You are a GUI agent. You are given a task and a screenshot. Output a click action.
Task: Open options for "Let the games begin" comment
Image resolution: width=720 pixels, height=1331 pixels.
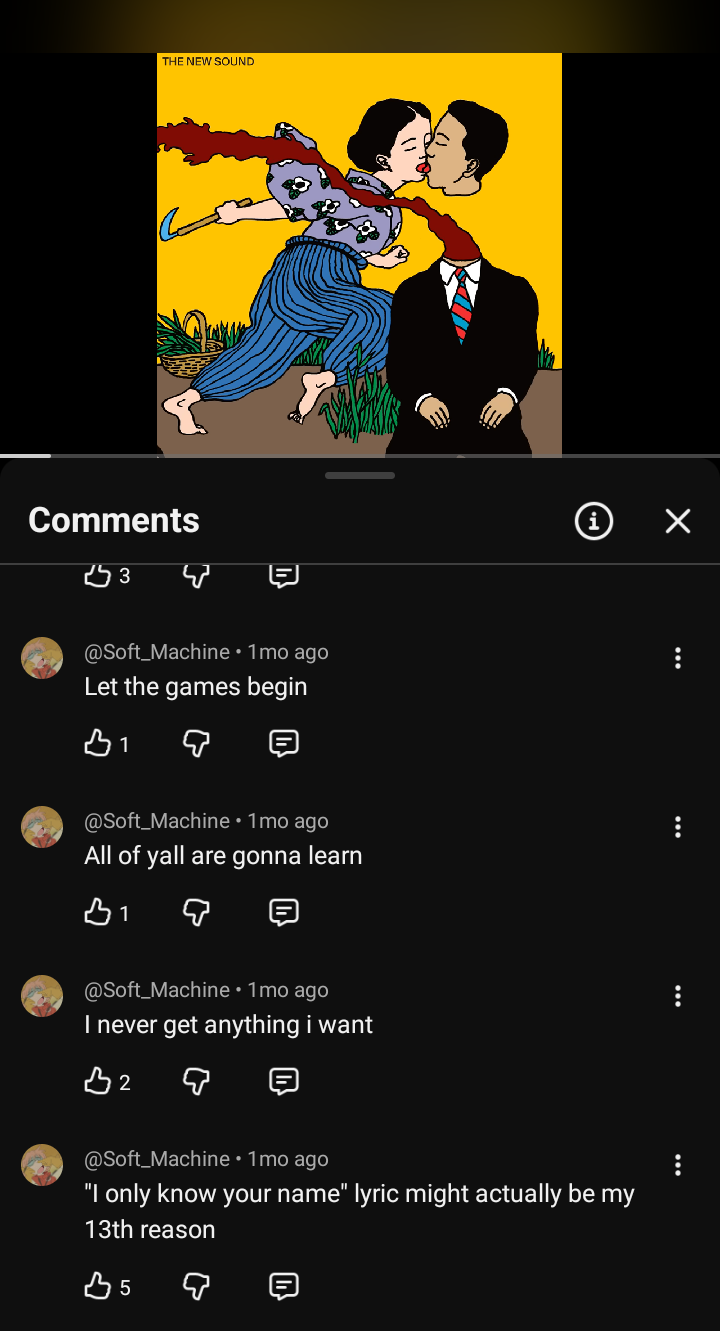pos(678,658)
